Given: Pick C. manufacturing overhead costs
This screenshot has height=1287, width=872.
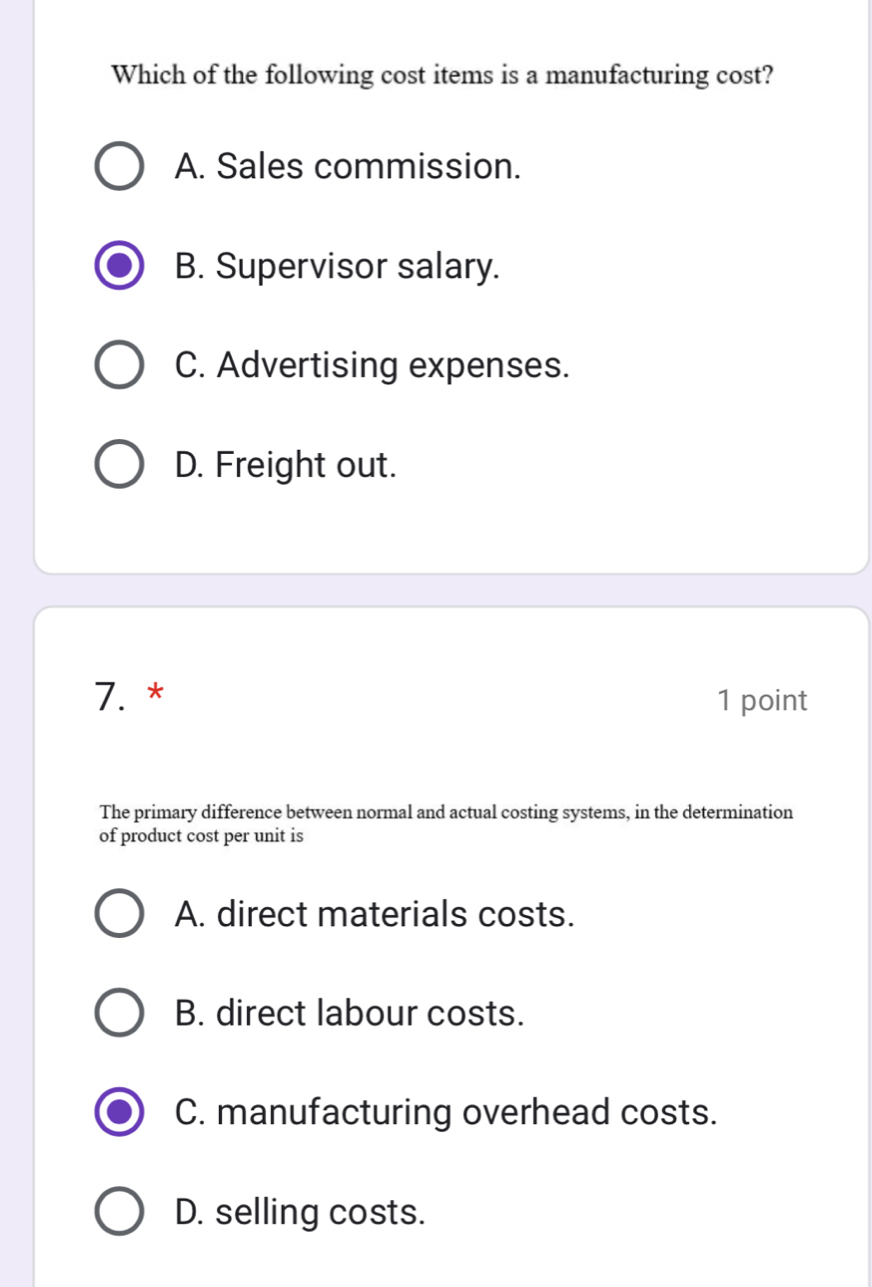Looking at the screenshot, I should (119, 1112).
